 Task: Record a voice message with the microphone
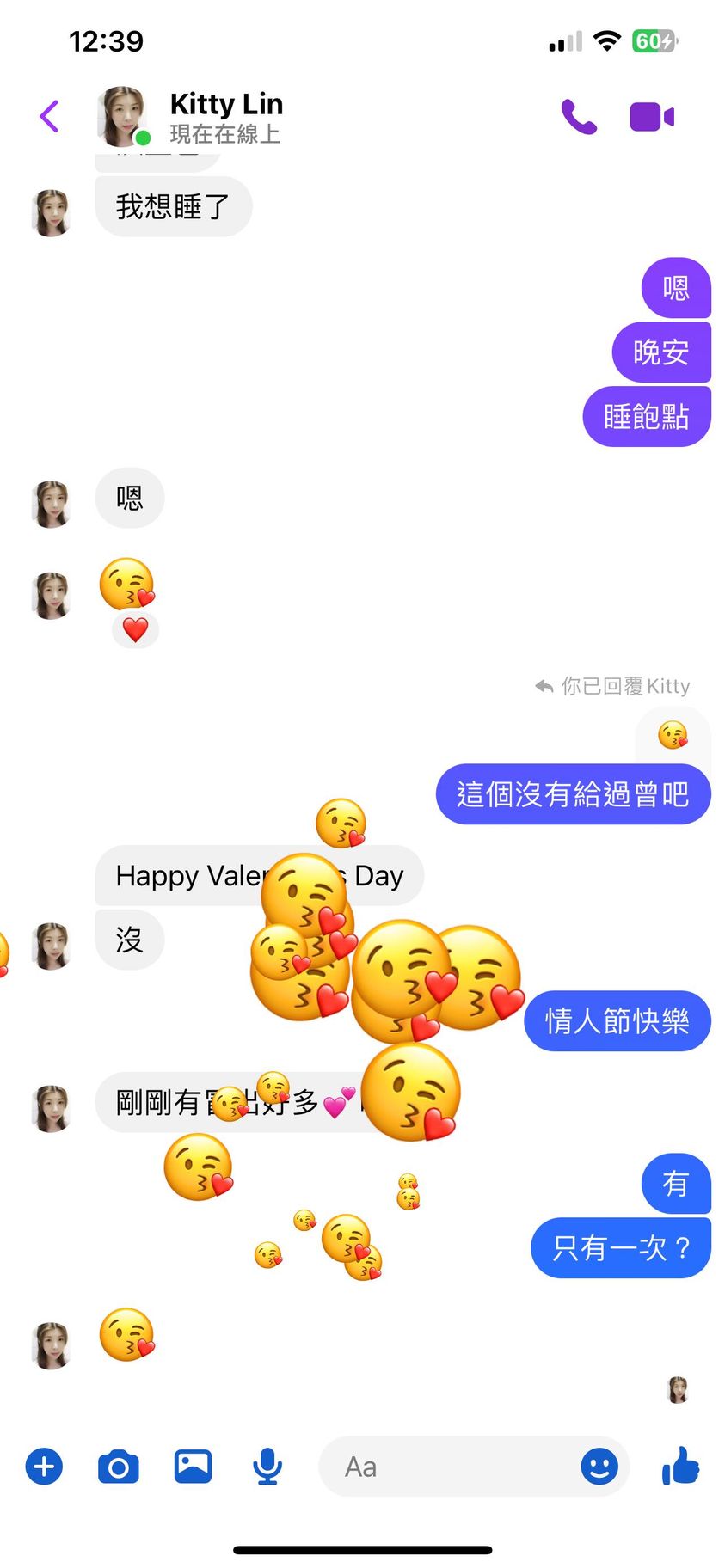[267, 1467]
